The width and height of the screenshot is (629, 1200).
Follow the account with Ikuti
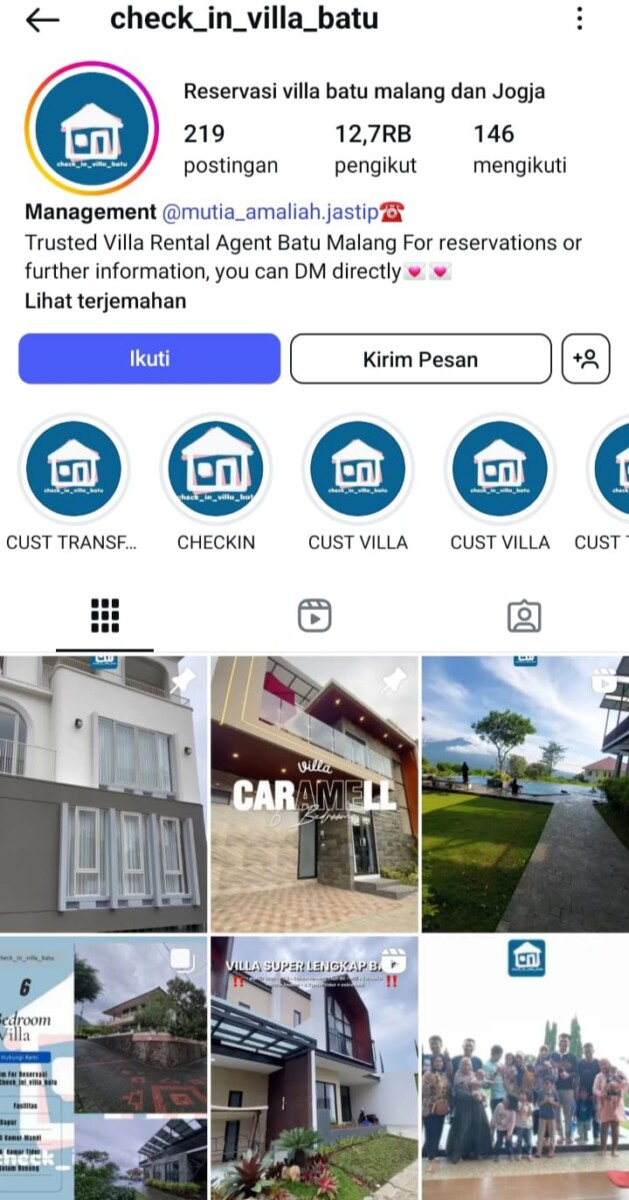[149, 359]
